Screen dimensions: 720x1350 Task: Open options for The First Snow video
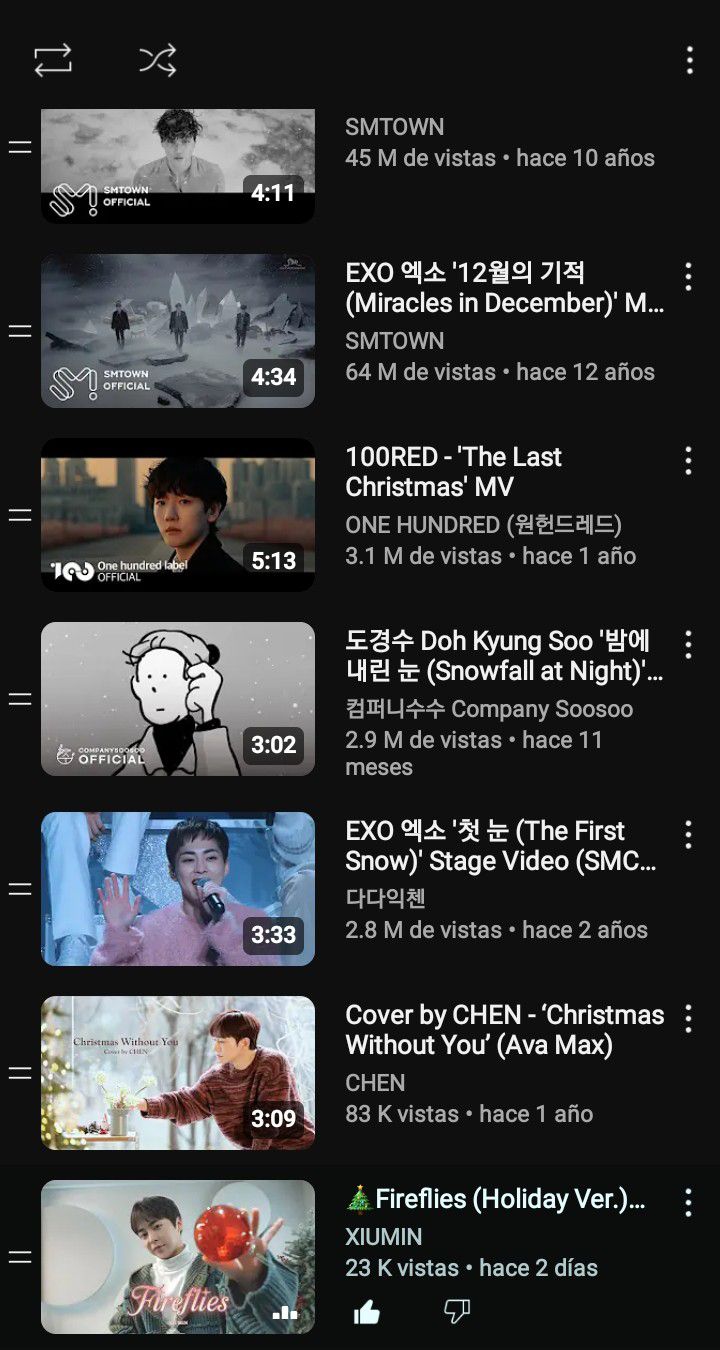pos(688,835)
